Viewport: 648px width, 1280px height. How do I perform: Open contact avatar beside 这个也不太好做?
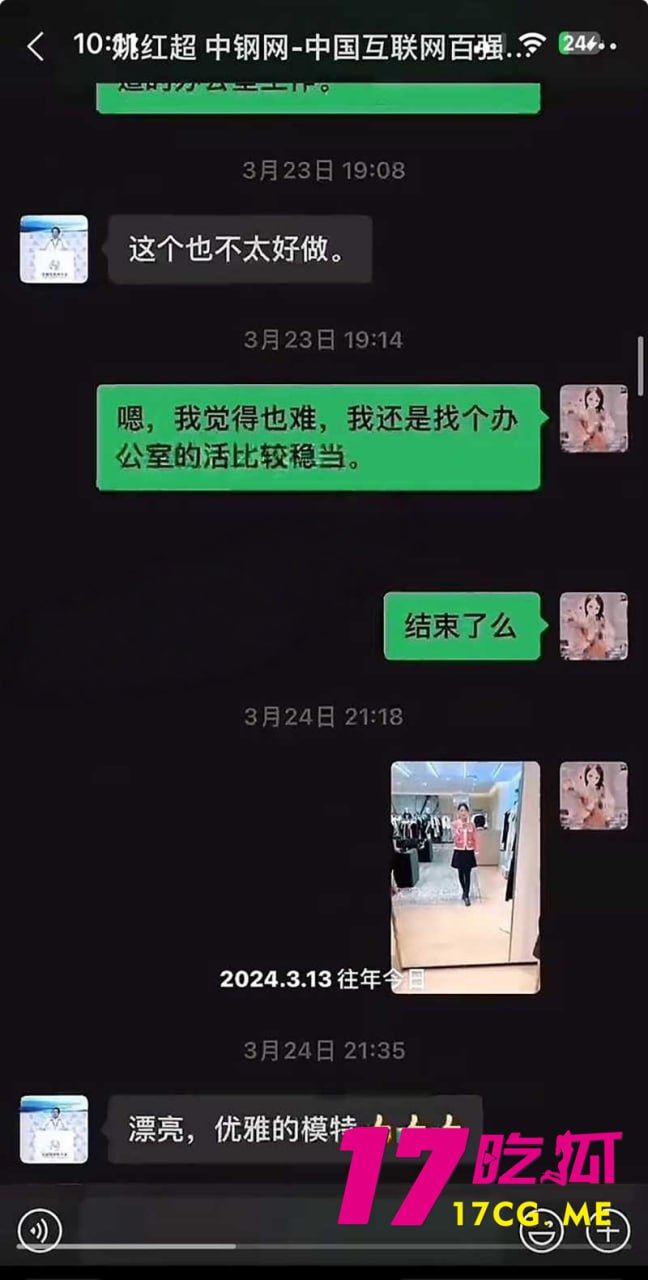[54, 249]
